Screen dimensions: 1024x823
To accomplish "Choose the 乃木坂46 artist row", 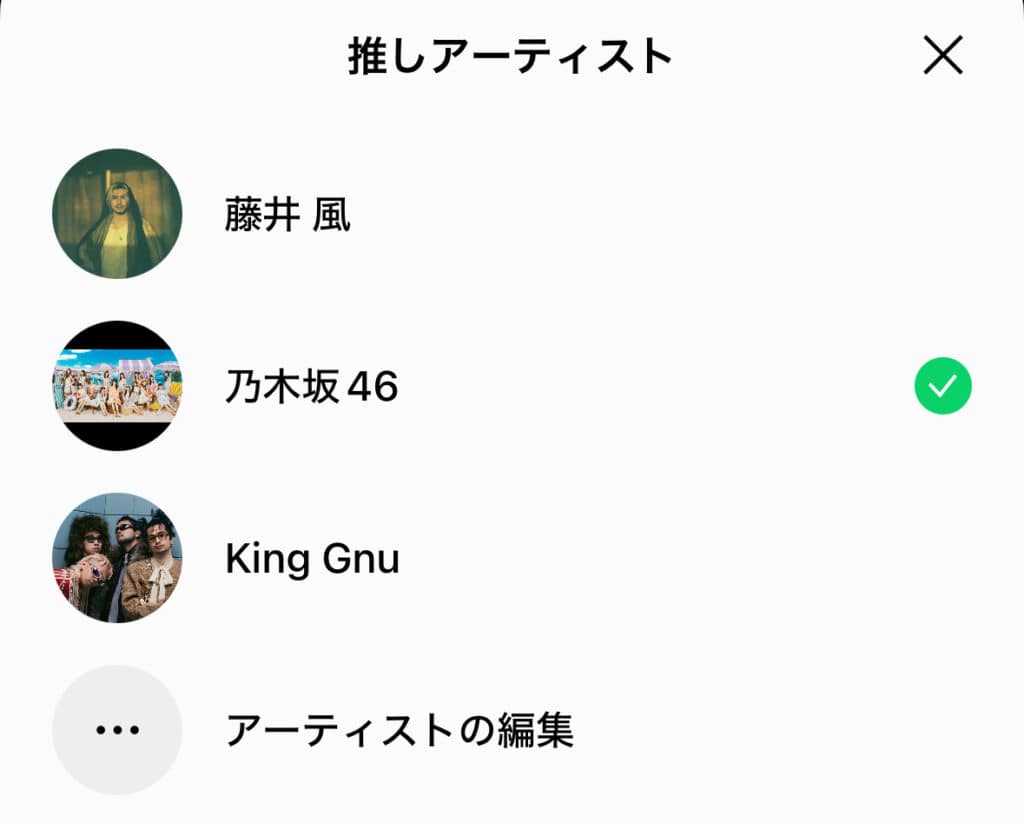I will [x=312, y=387].
